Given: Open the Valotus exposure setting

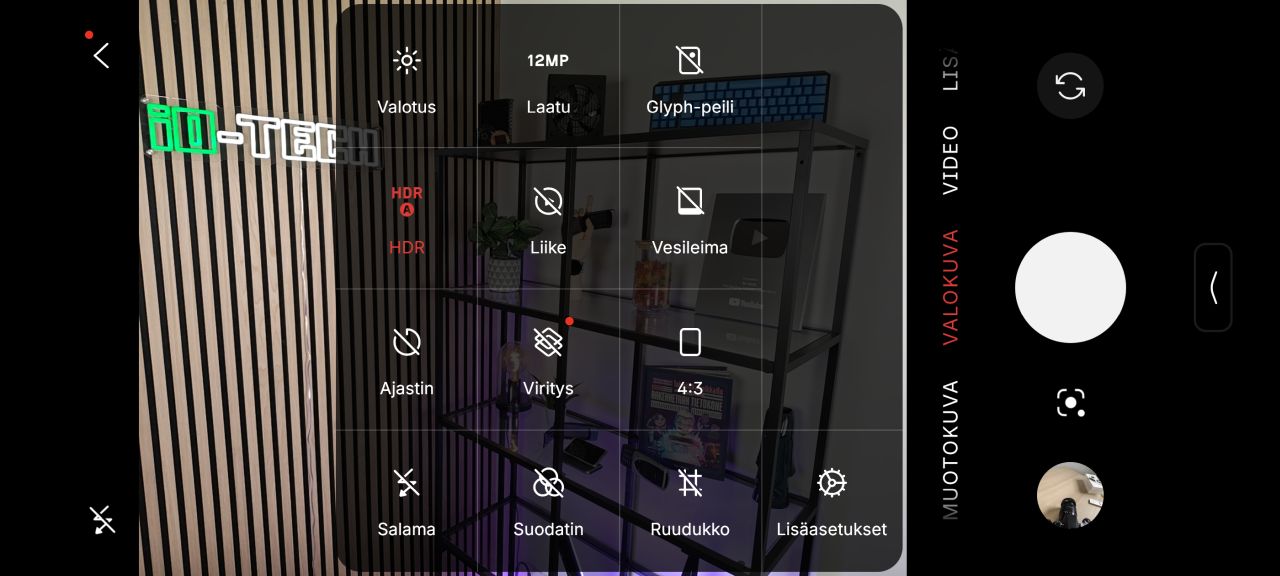Looking at the screenshot, I should [406, 80].
